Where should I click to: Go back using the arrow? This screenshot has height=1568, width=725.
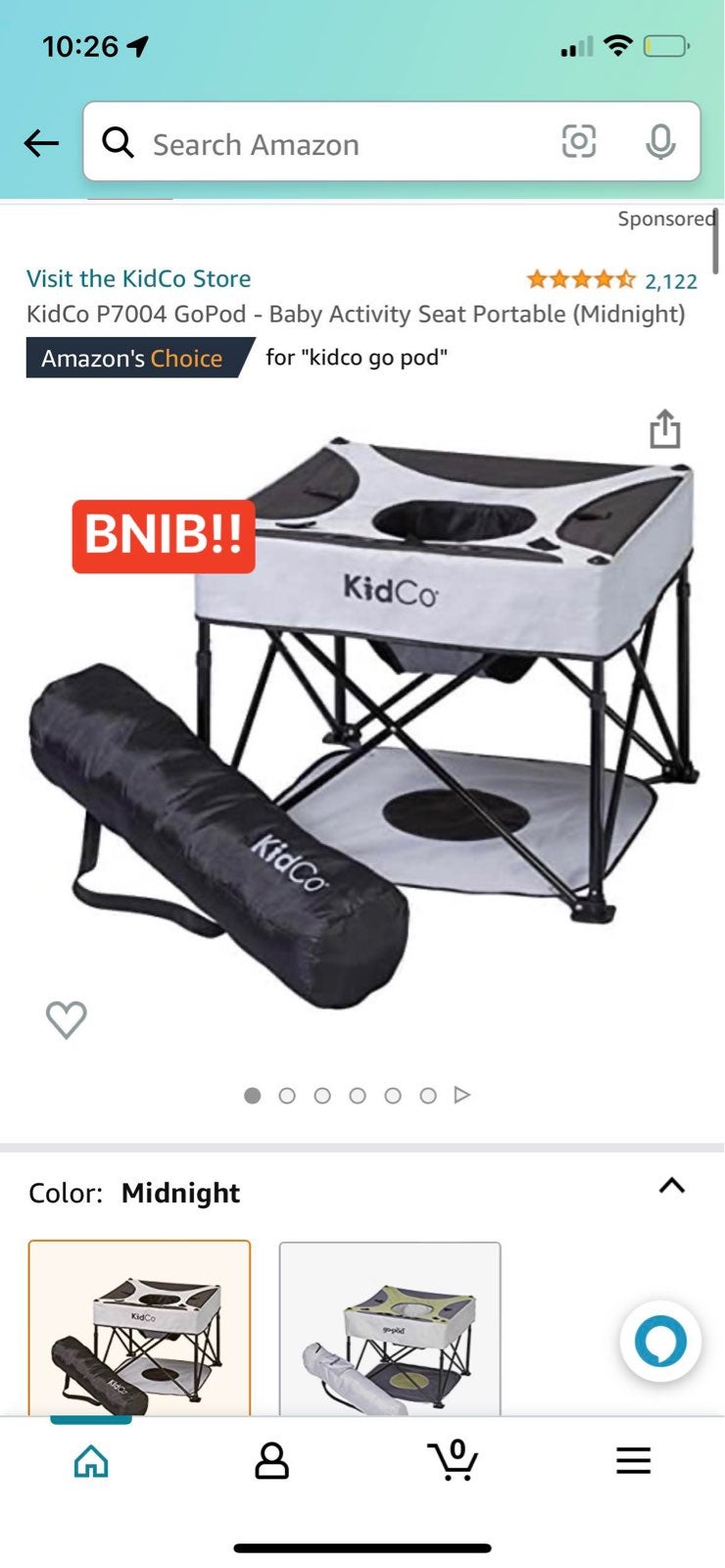click(x=41, y=144)
